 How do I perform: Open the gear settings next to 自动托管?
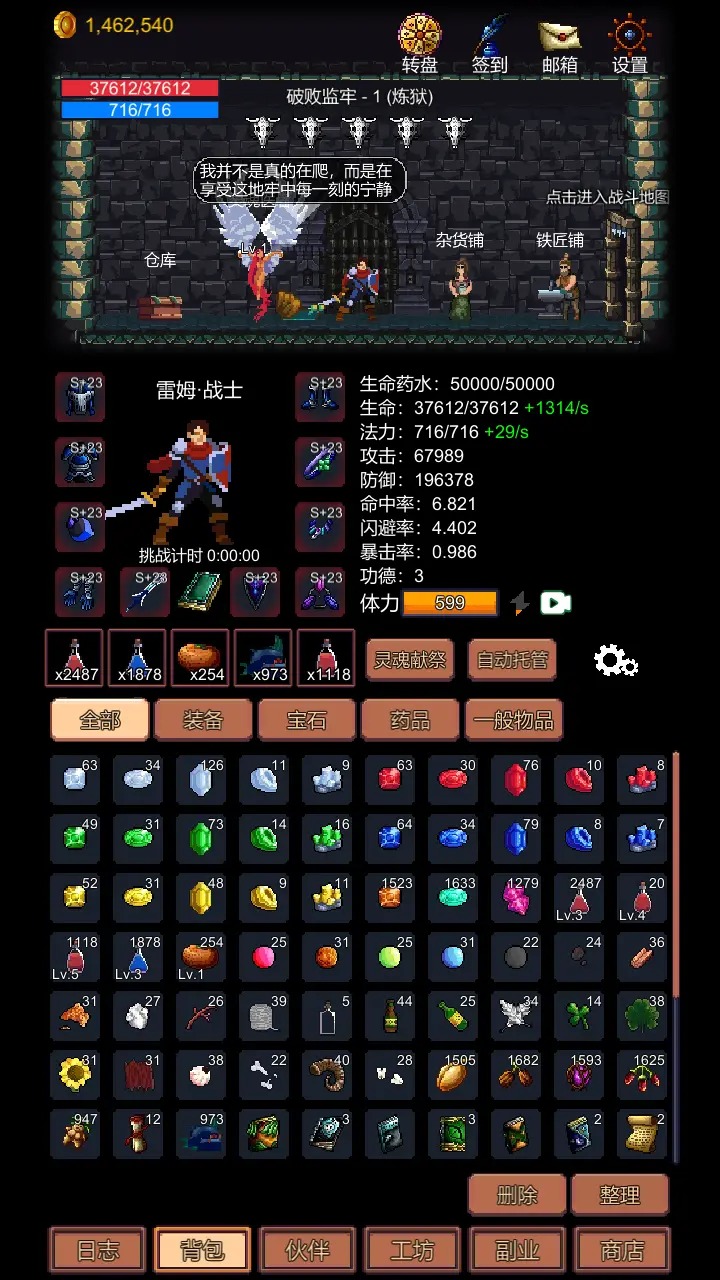615,660
